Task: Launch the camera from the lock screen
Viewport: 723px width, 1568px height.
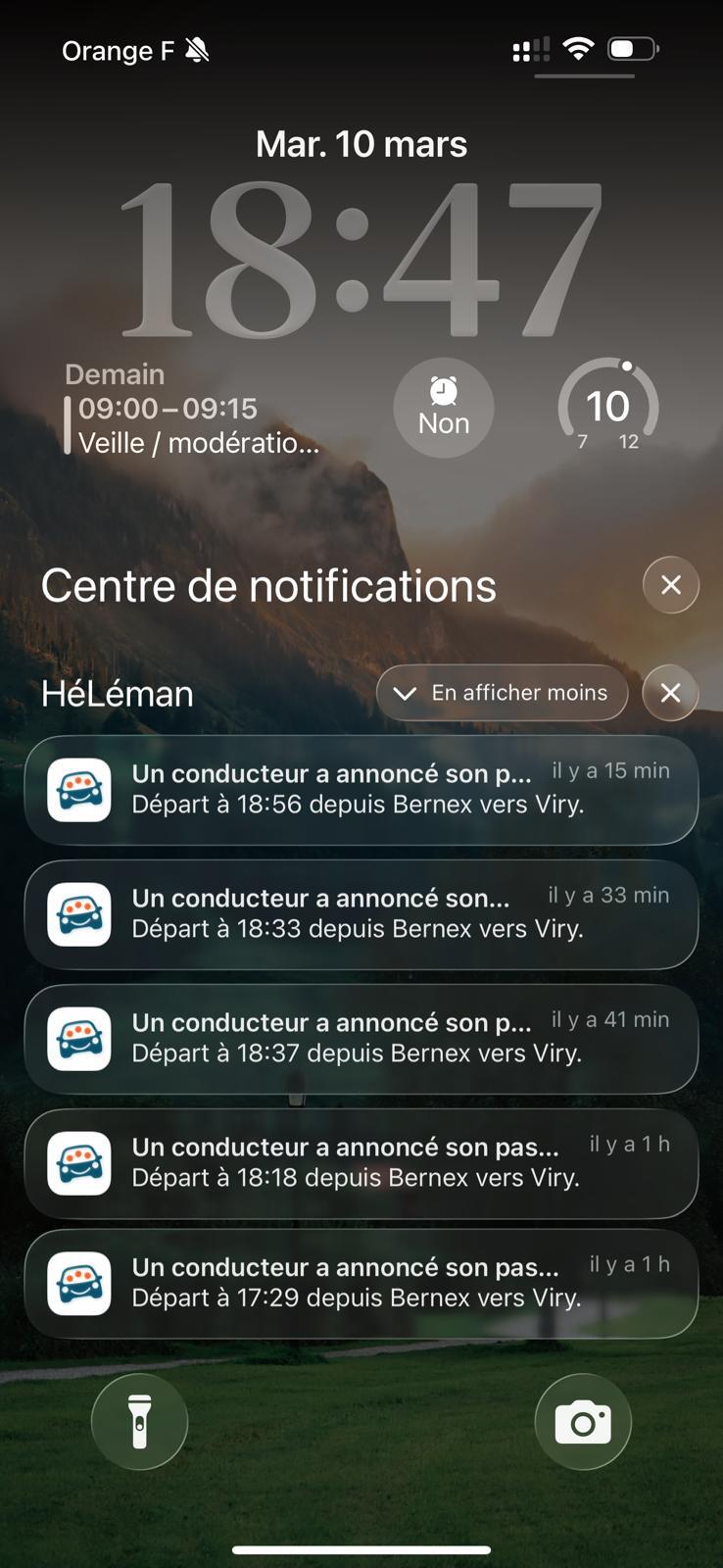Action: click(583, 1421)
